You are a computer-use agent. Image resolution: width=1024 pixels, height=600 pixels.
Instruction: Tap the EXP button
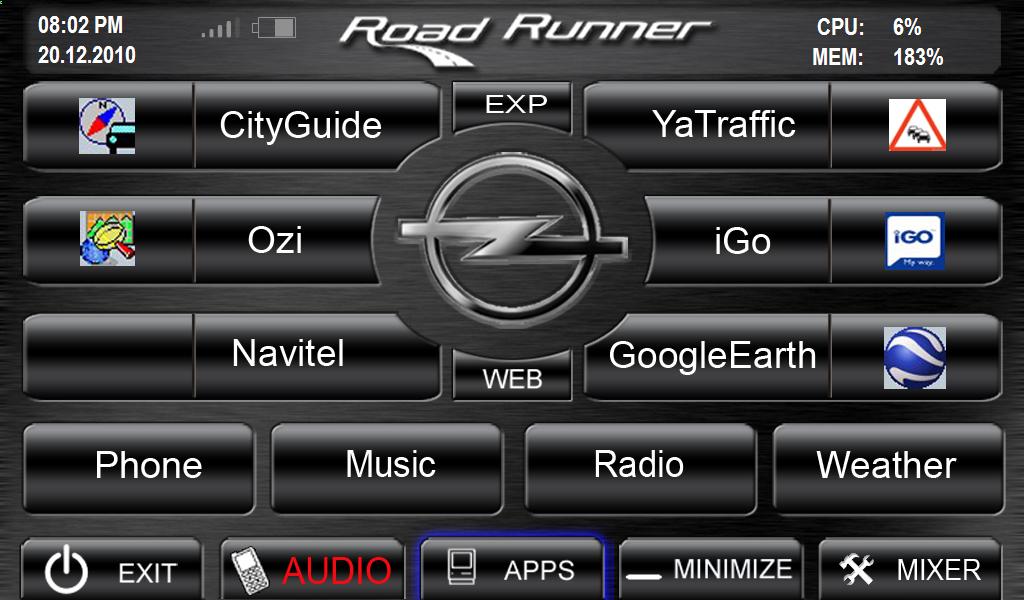click(512, 105)
